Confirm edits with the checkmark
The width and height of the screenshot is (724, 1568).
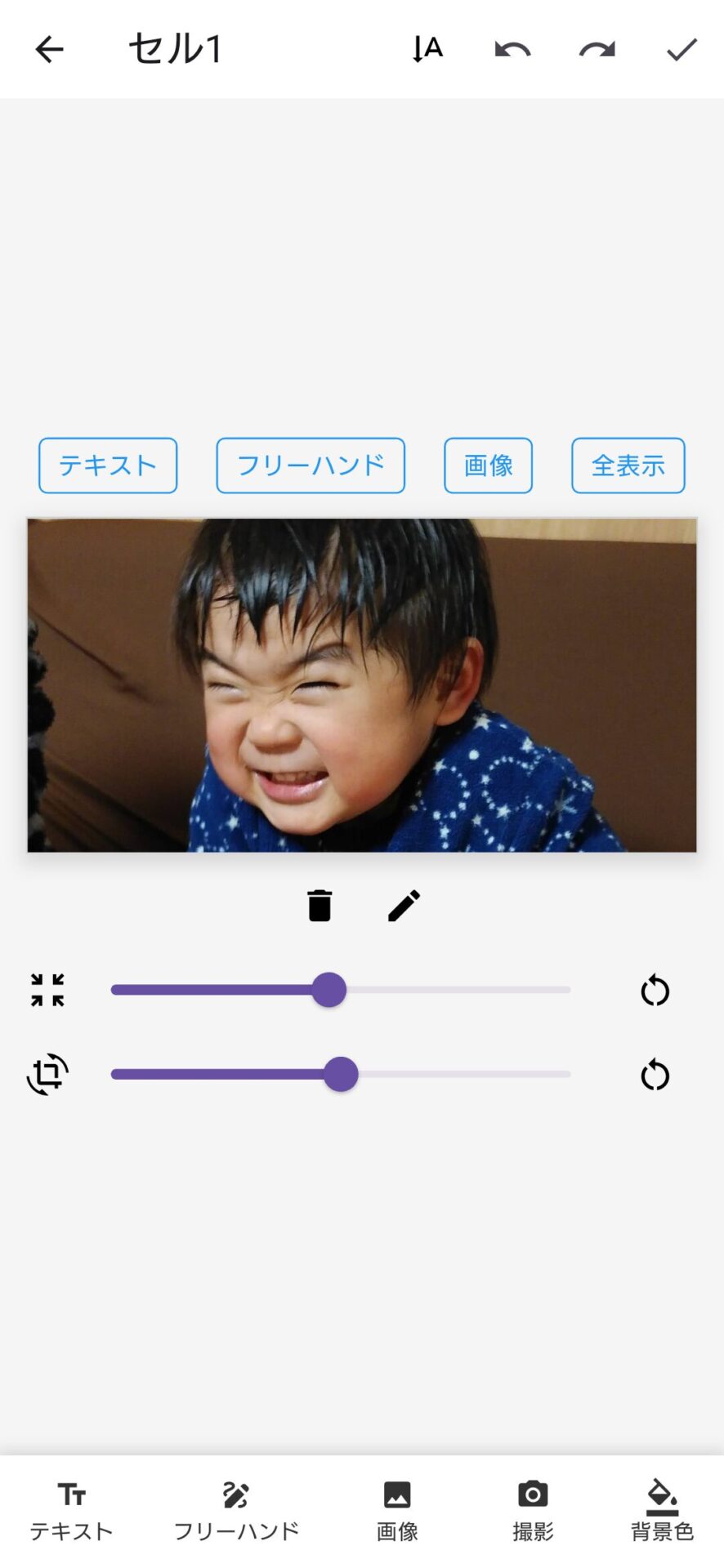click(682, 50)
